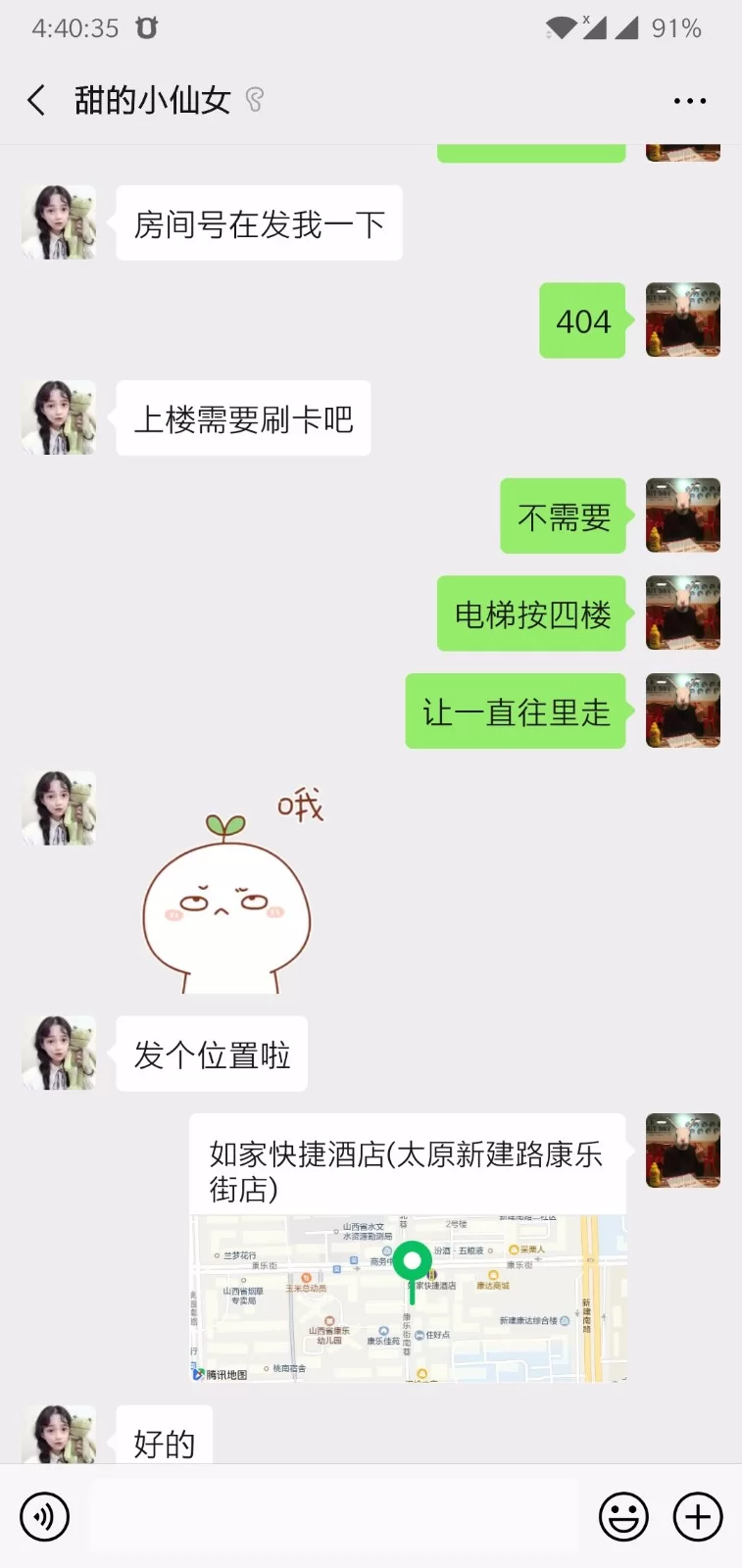This screenshot has height=1568, width=742.
Task: Open the three-dot chat info menu
Action: (689, 101)
